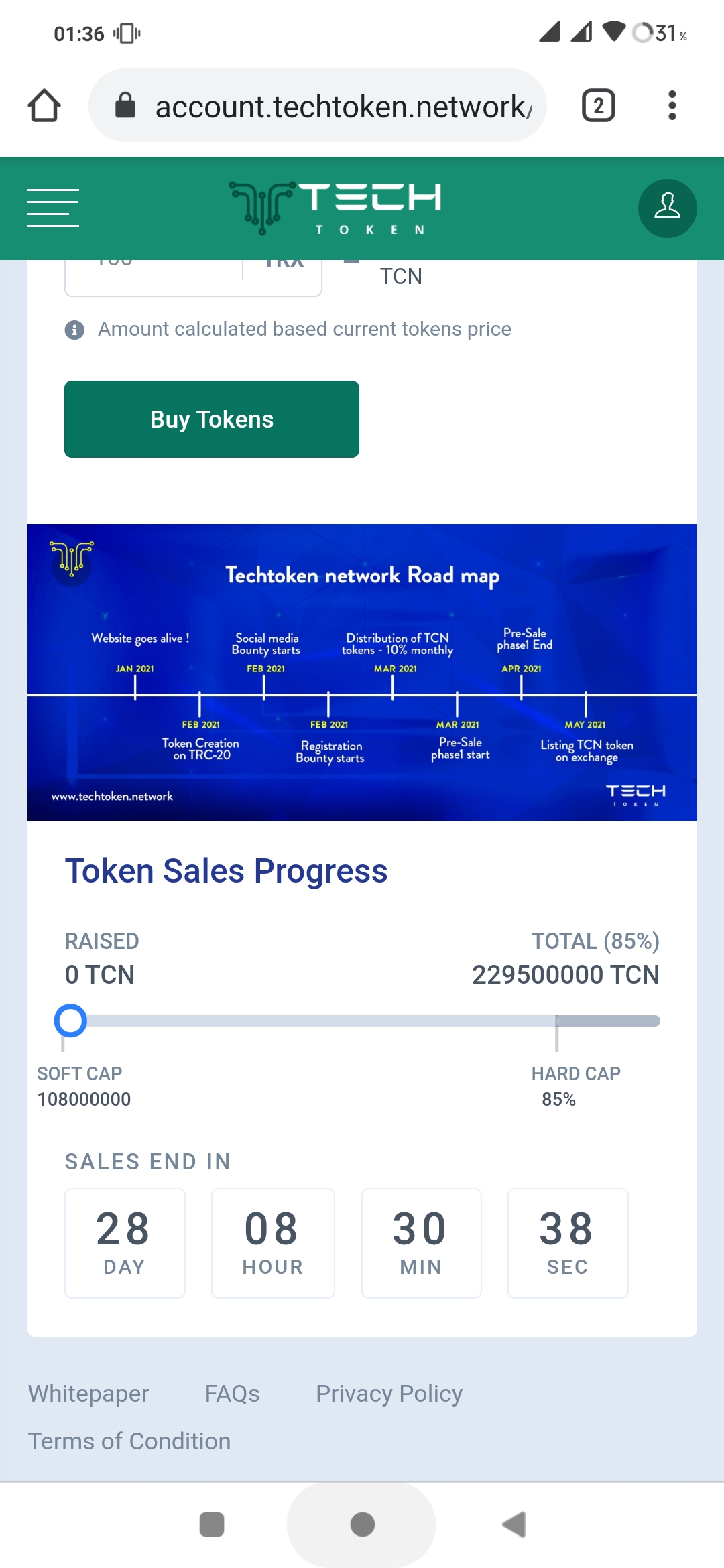The image size is (724, 1568).
Task: Open the browser overflow menu
Action: click(672, 106)
